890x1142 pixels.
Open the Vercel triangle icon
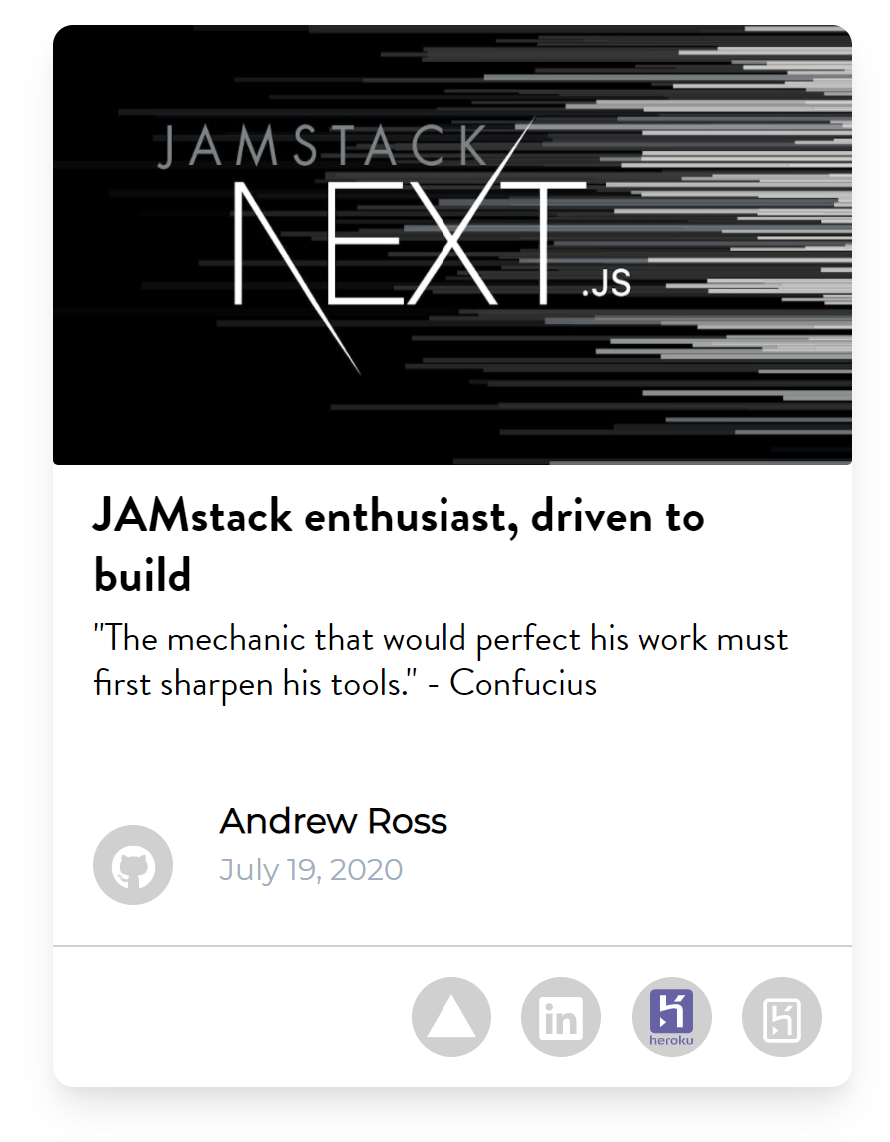click(452, 1018)
